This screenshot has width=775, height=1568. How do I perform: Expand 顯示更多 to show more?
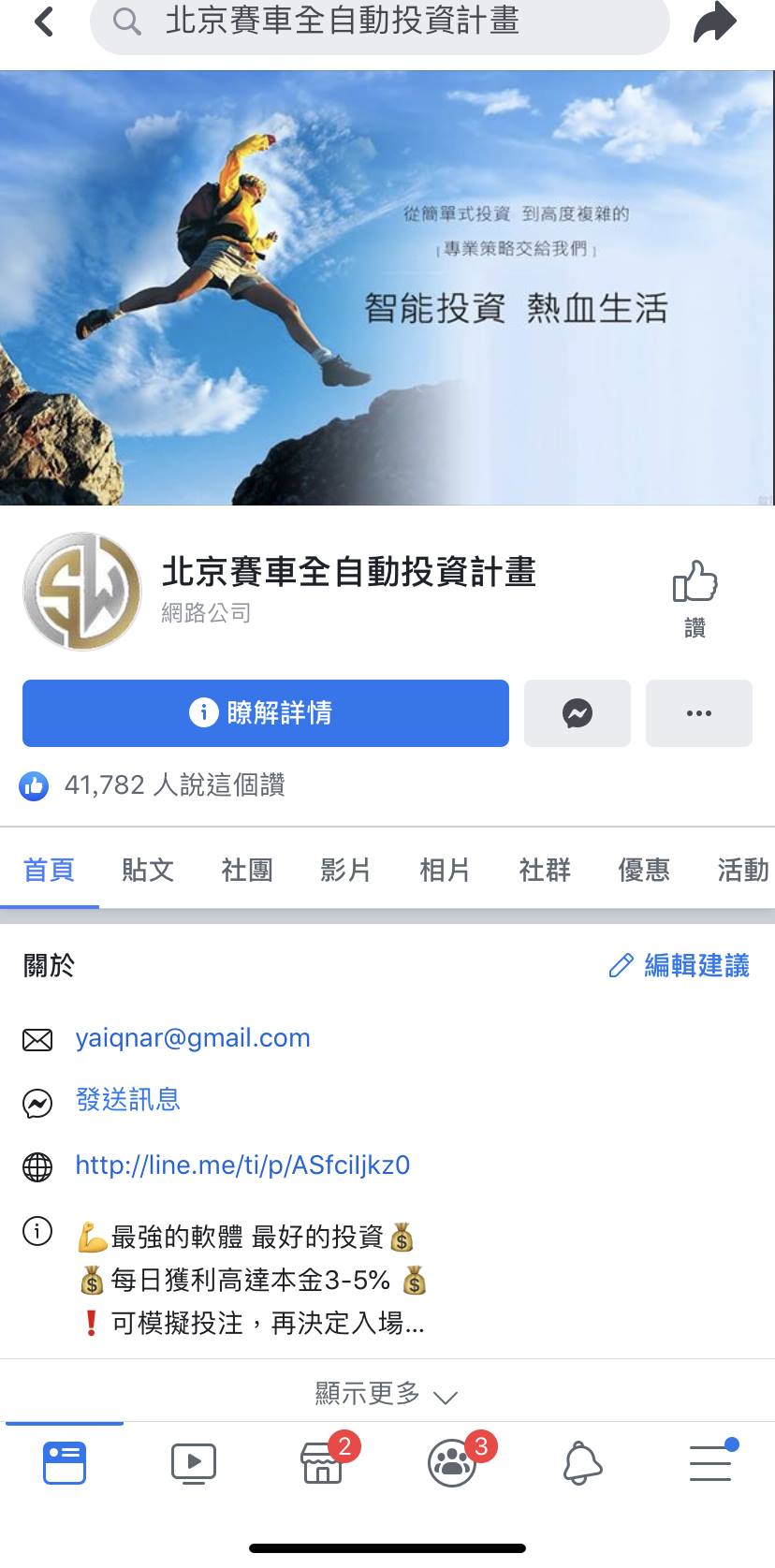(x=386, y=1394)
